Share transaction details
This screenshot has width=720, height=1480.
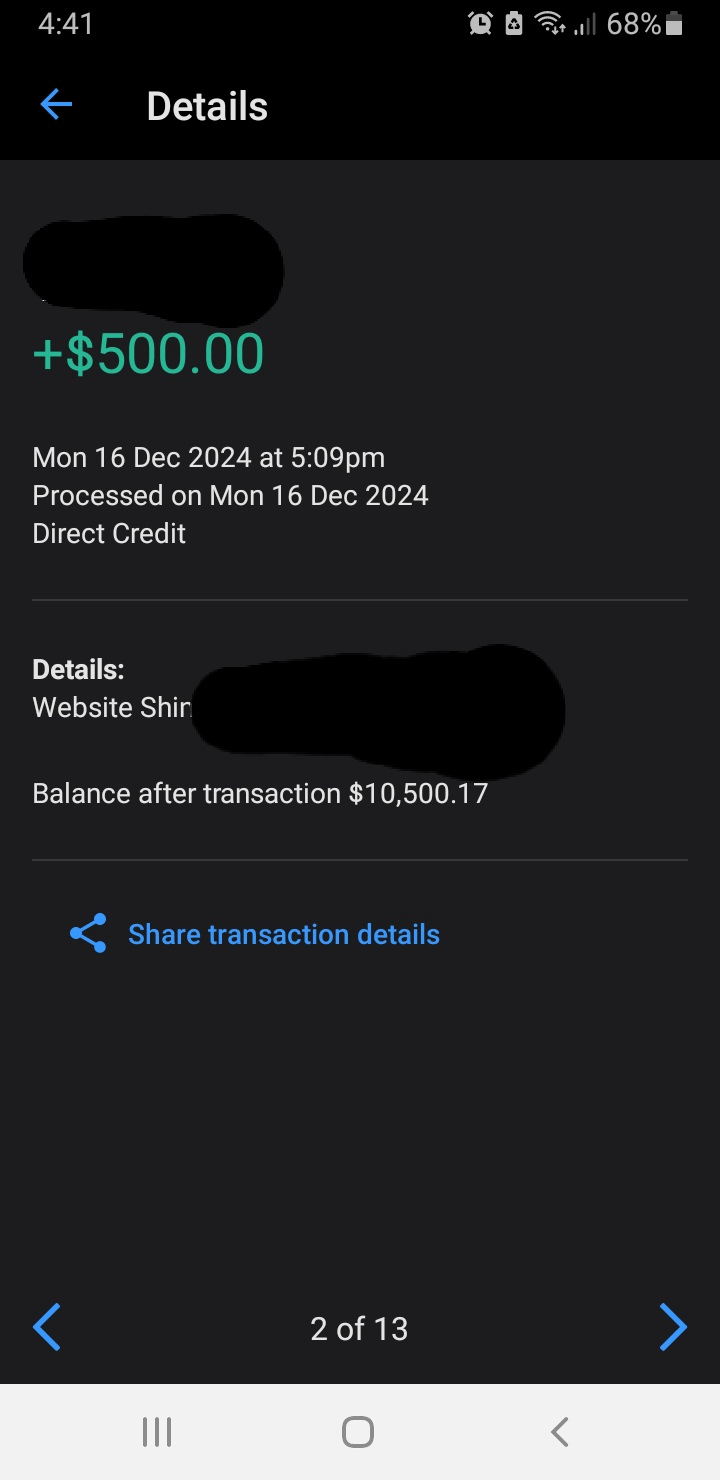coord(255,934)
